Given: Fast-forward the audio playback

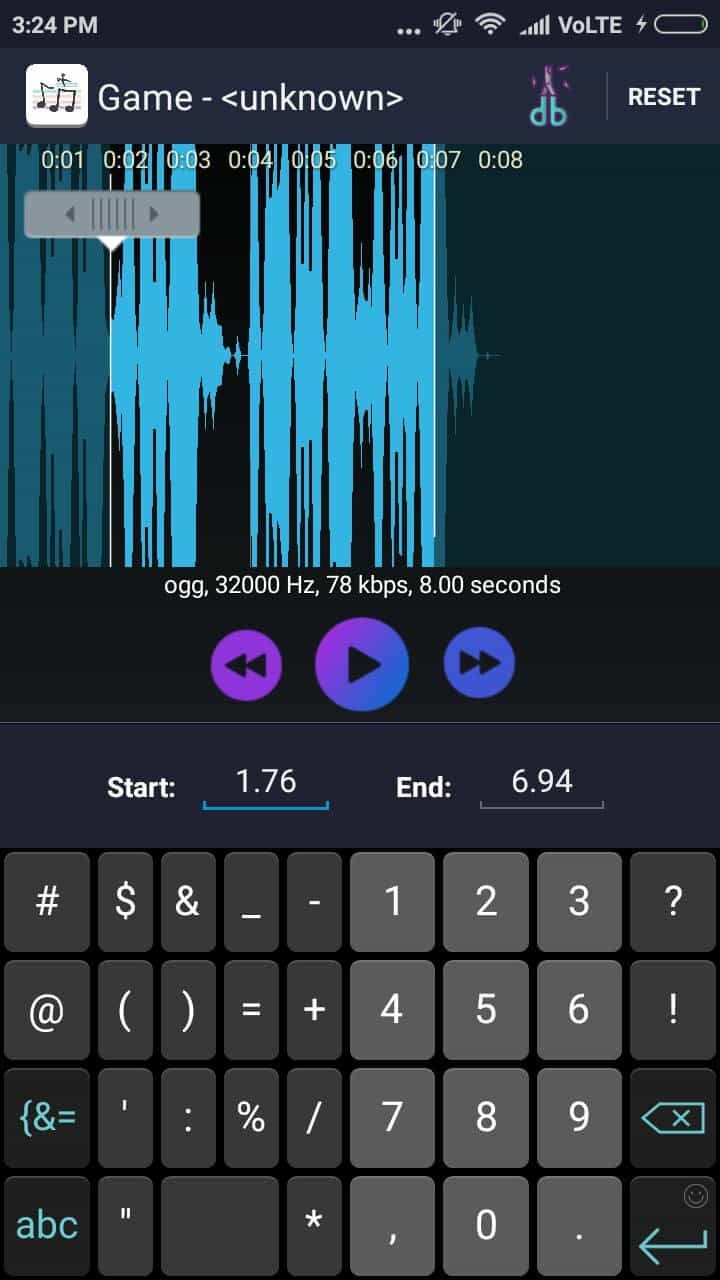Looking at the screenshot, I should point(479,663).
